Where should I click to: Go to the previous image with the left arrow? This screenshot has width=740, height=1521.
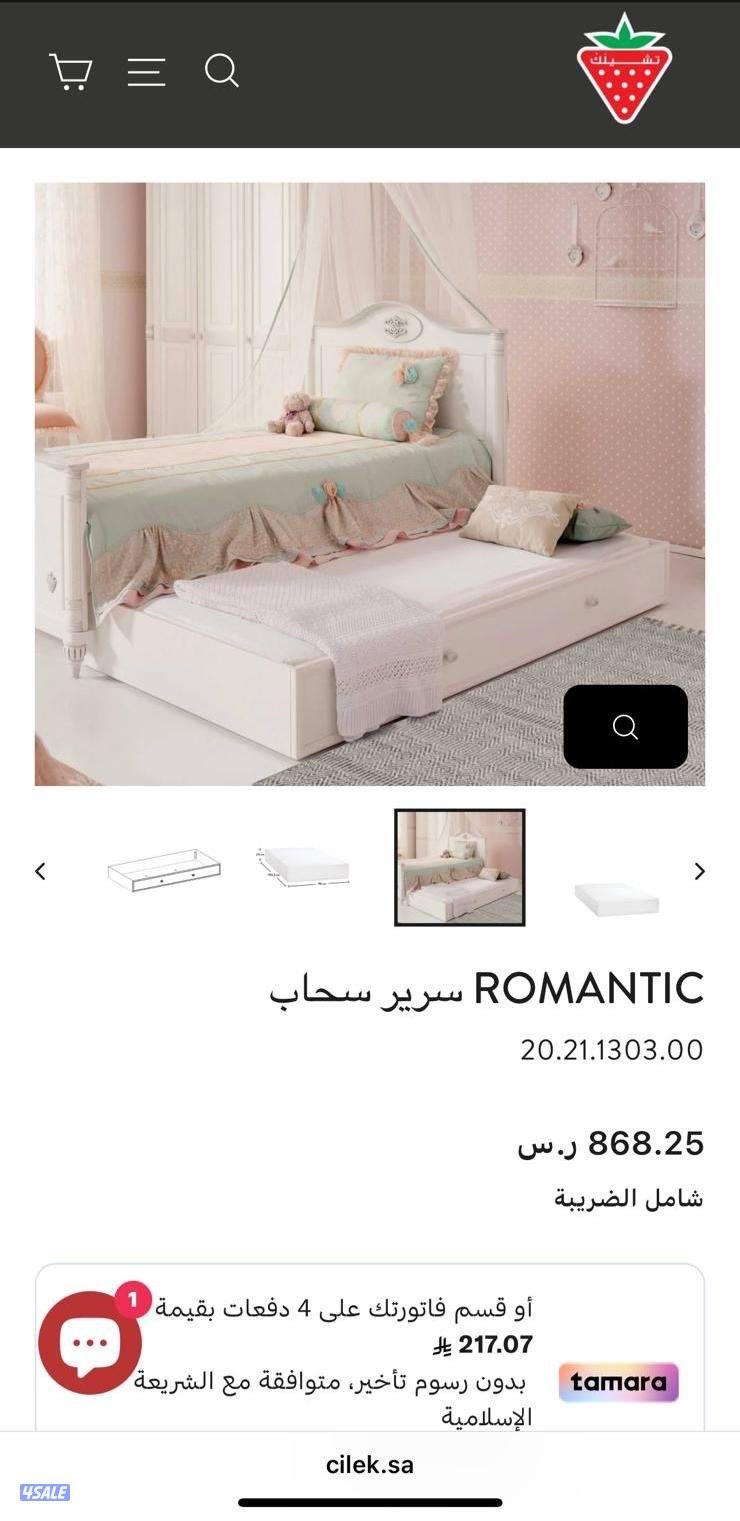click(40, 871)
